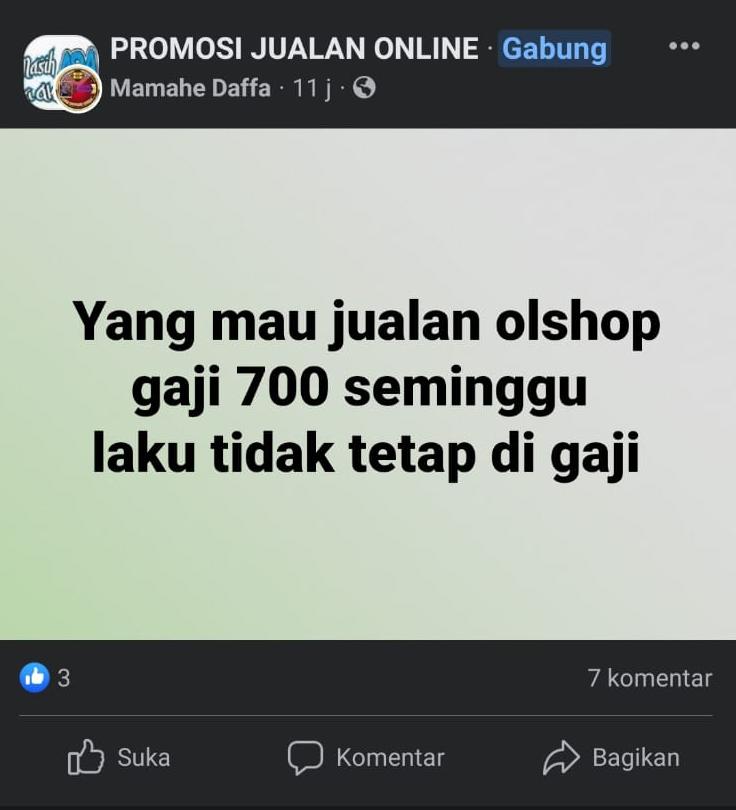
Task: Share the post using Bagikan
Action: [611, 758]
